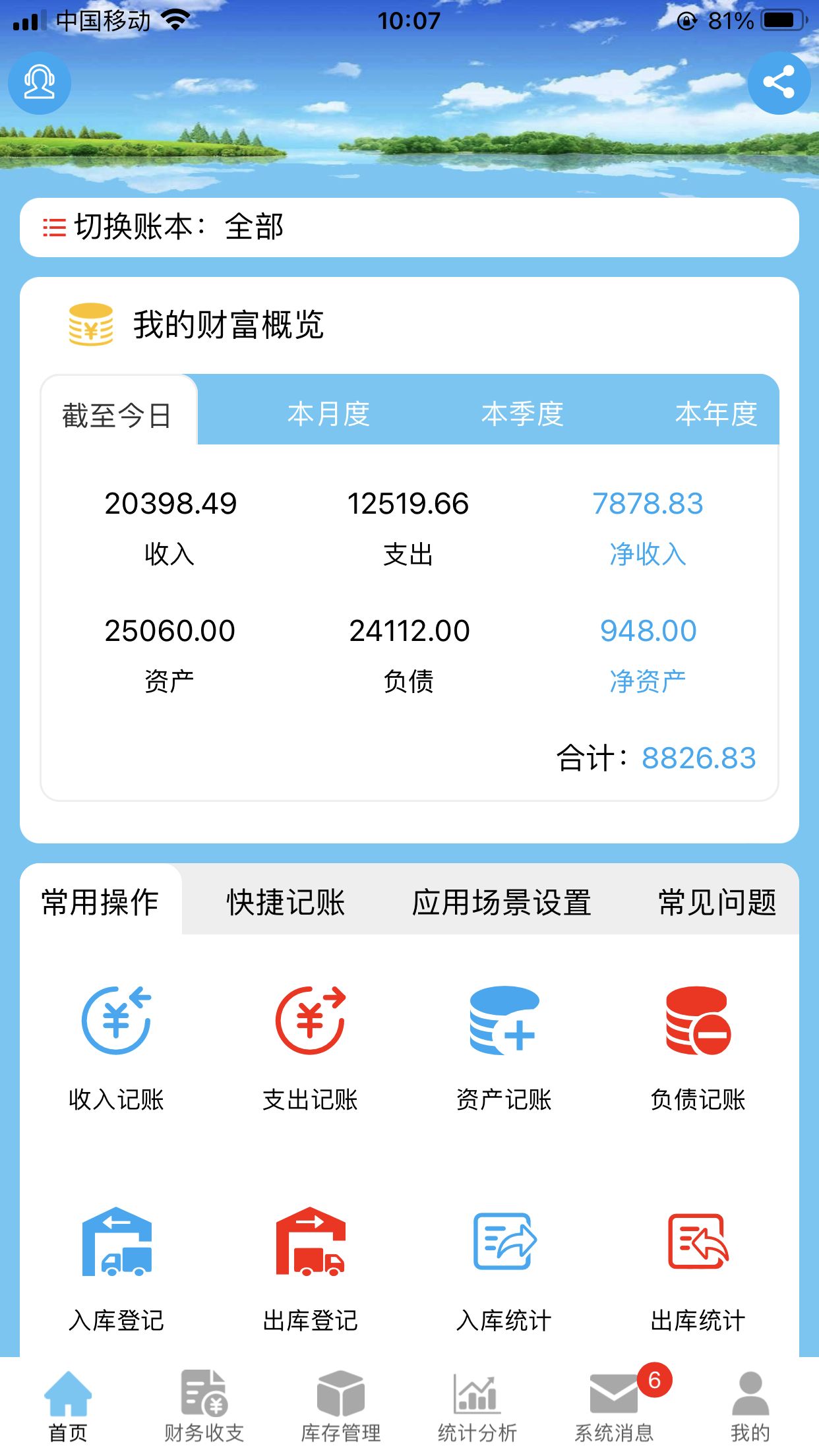Switch to the 本季度 tab
The width and height of the screenshot is (819, 1456).
(522, 413)
